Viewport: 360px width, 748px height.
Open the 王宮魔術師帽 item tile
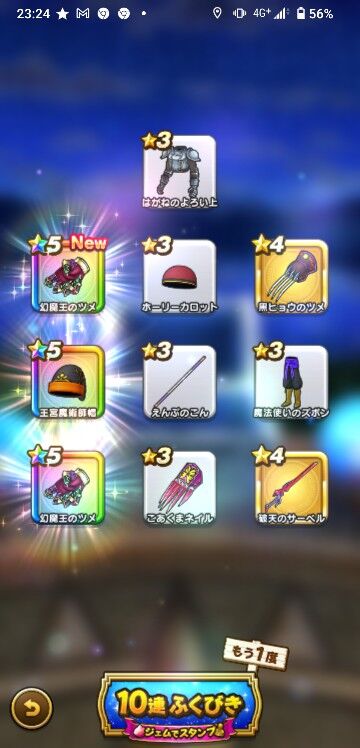tap(68, 382)
